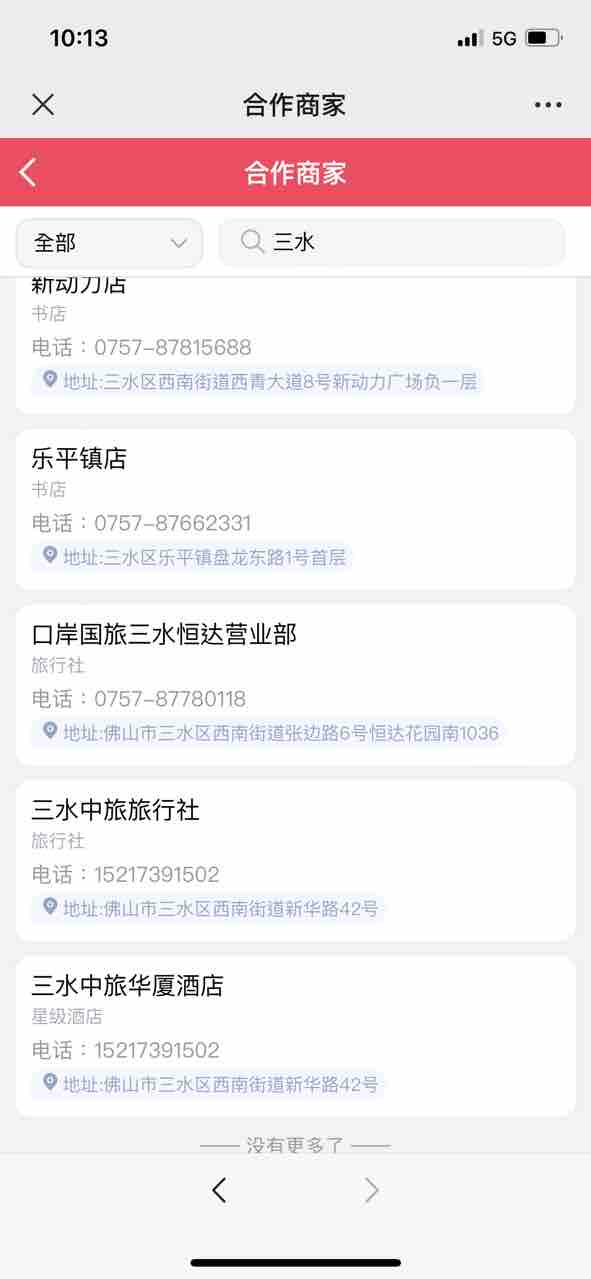Open the address chip under 三水中旅华厦酒店

tap(209, 1084)
